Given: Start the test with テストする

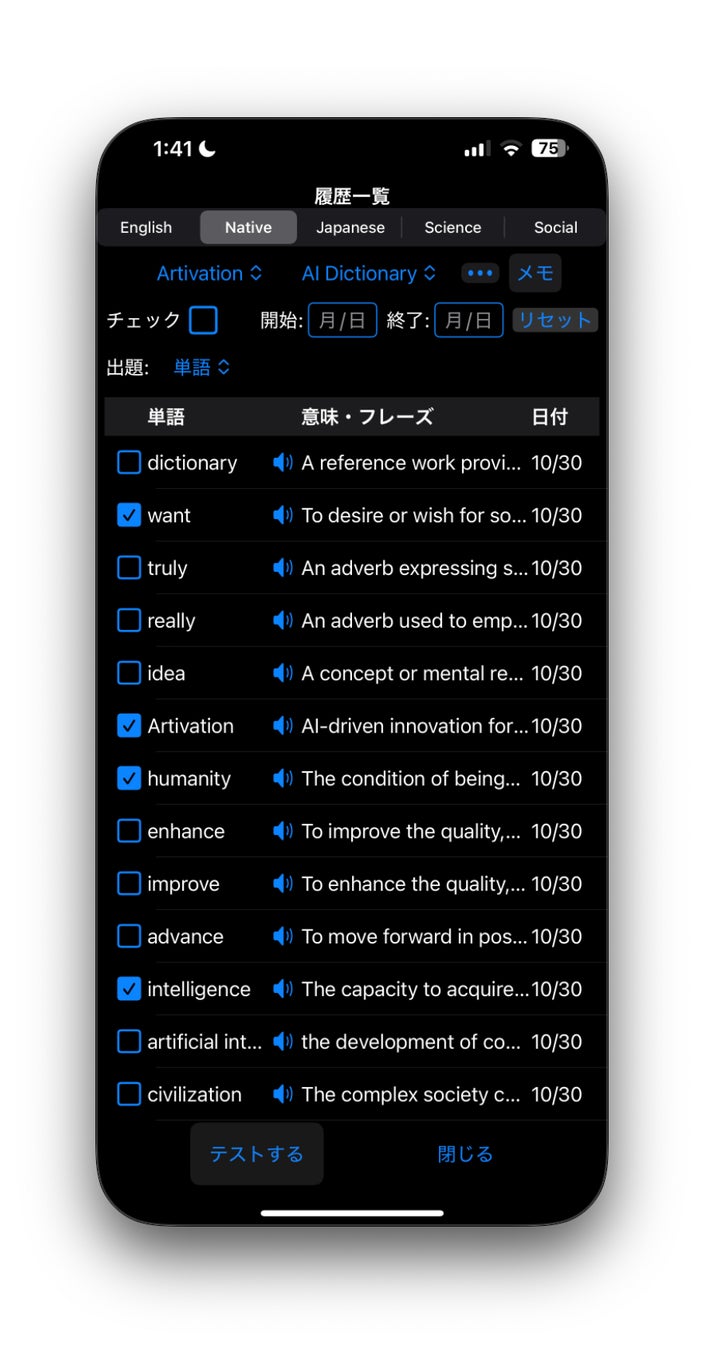Looking at the screenshot, I should pyautogui.click(x=256, y=1154).
